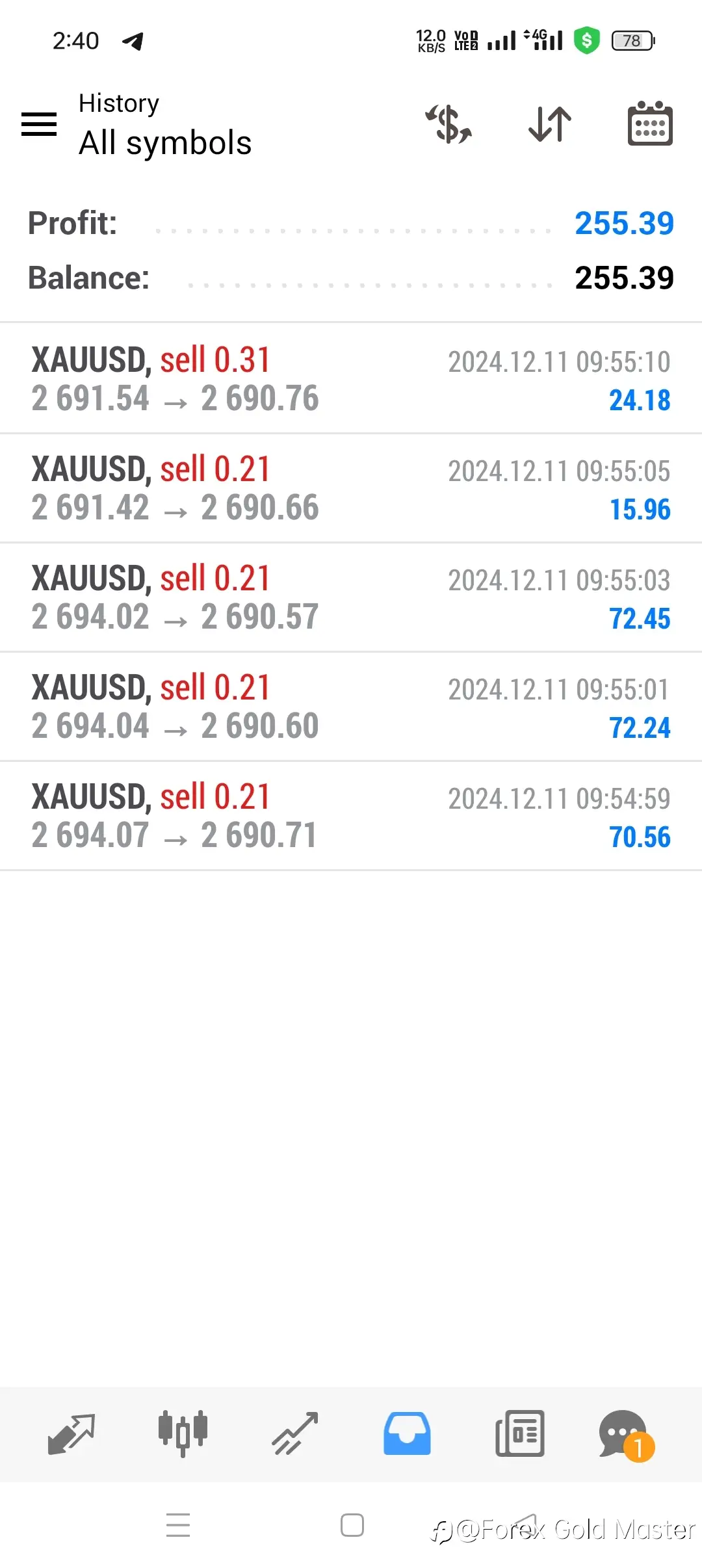Switch to the Trade tab
This screenshot has height=1568, width=702.
click(295, 1433)
